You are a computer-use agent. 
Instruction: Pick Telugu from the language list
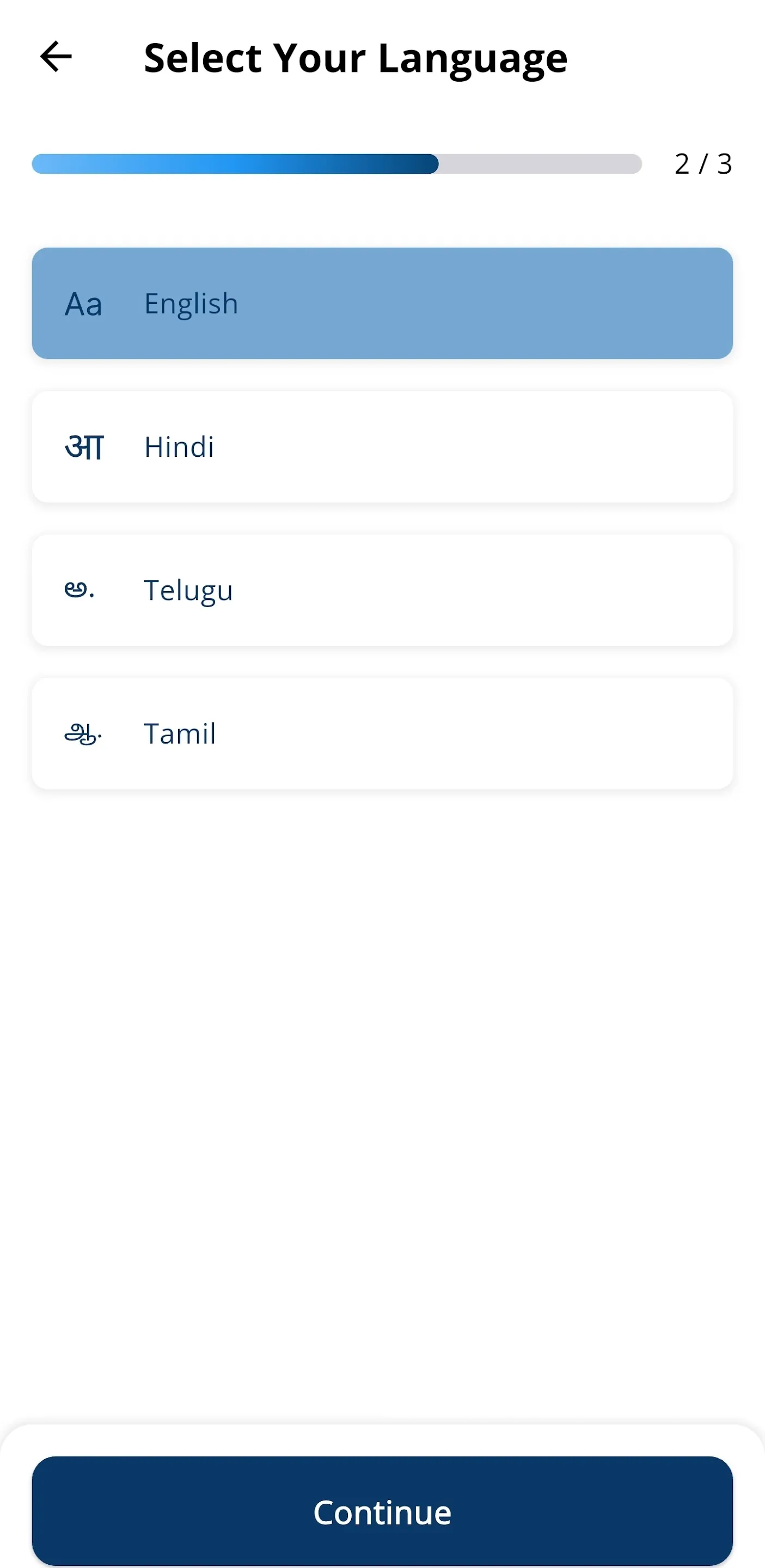pos(382,590)
